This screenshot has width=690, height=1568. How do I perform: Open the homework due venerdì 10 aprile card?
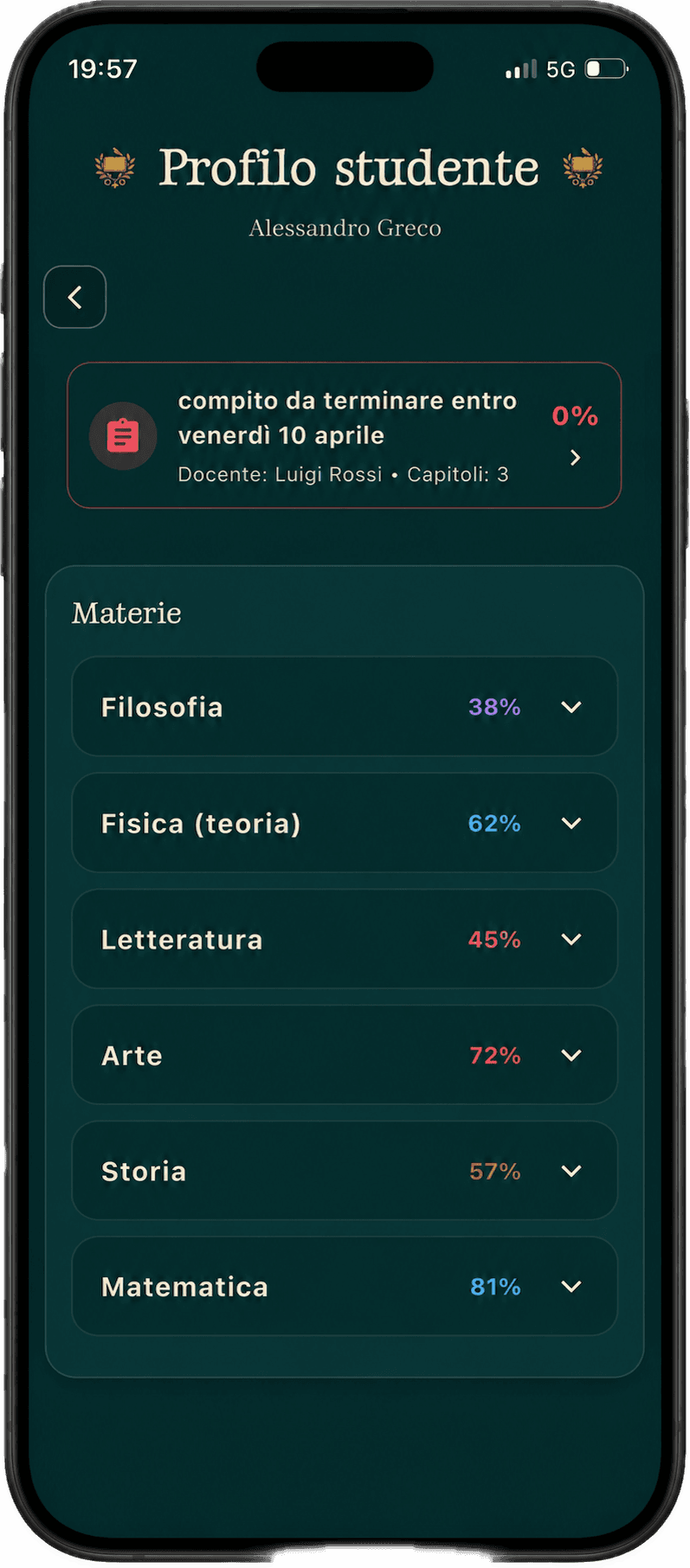[x=345, y=435]
